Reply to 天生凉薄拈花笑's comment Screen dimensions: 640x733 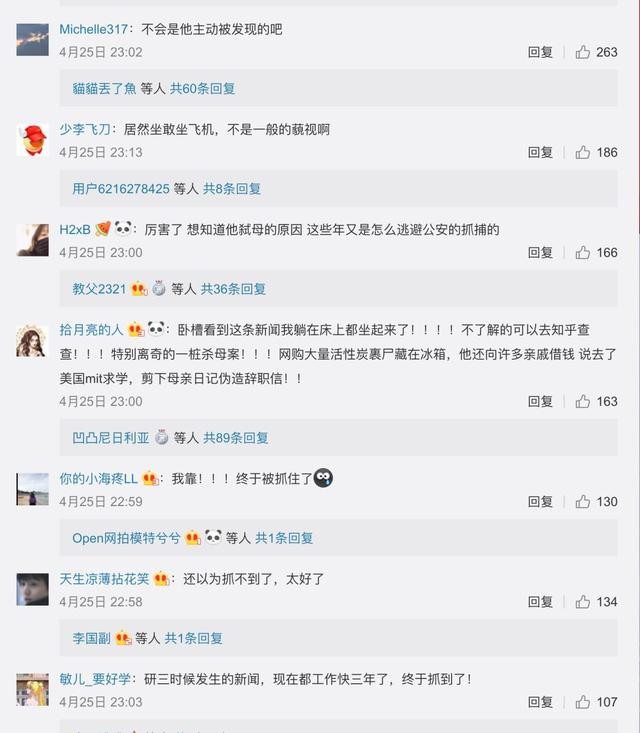pos(540,602)
